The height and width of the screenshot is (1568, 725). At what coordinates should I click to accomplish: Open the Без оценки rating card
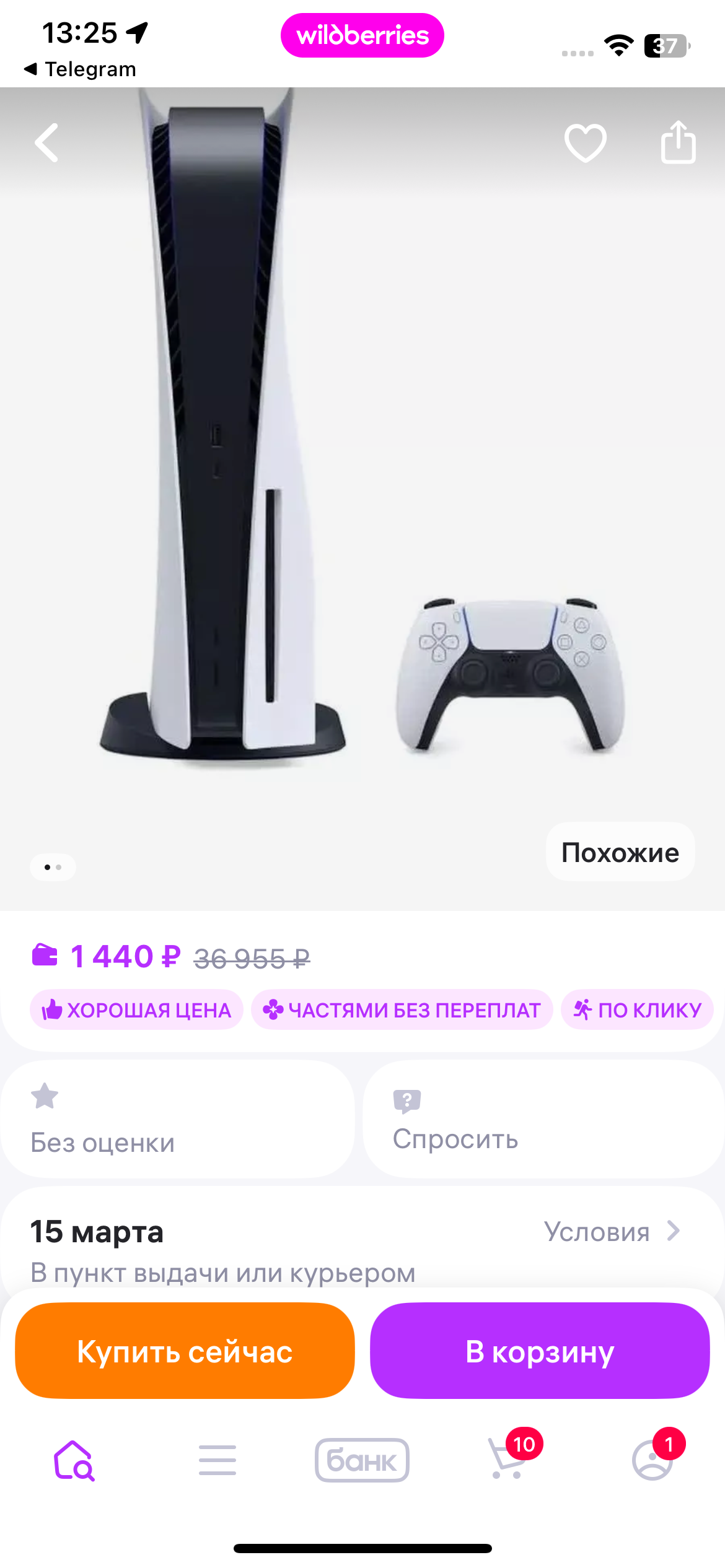click(x=177, y=1119)
